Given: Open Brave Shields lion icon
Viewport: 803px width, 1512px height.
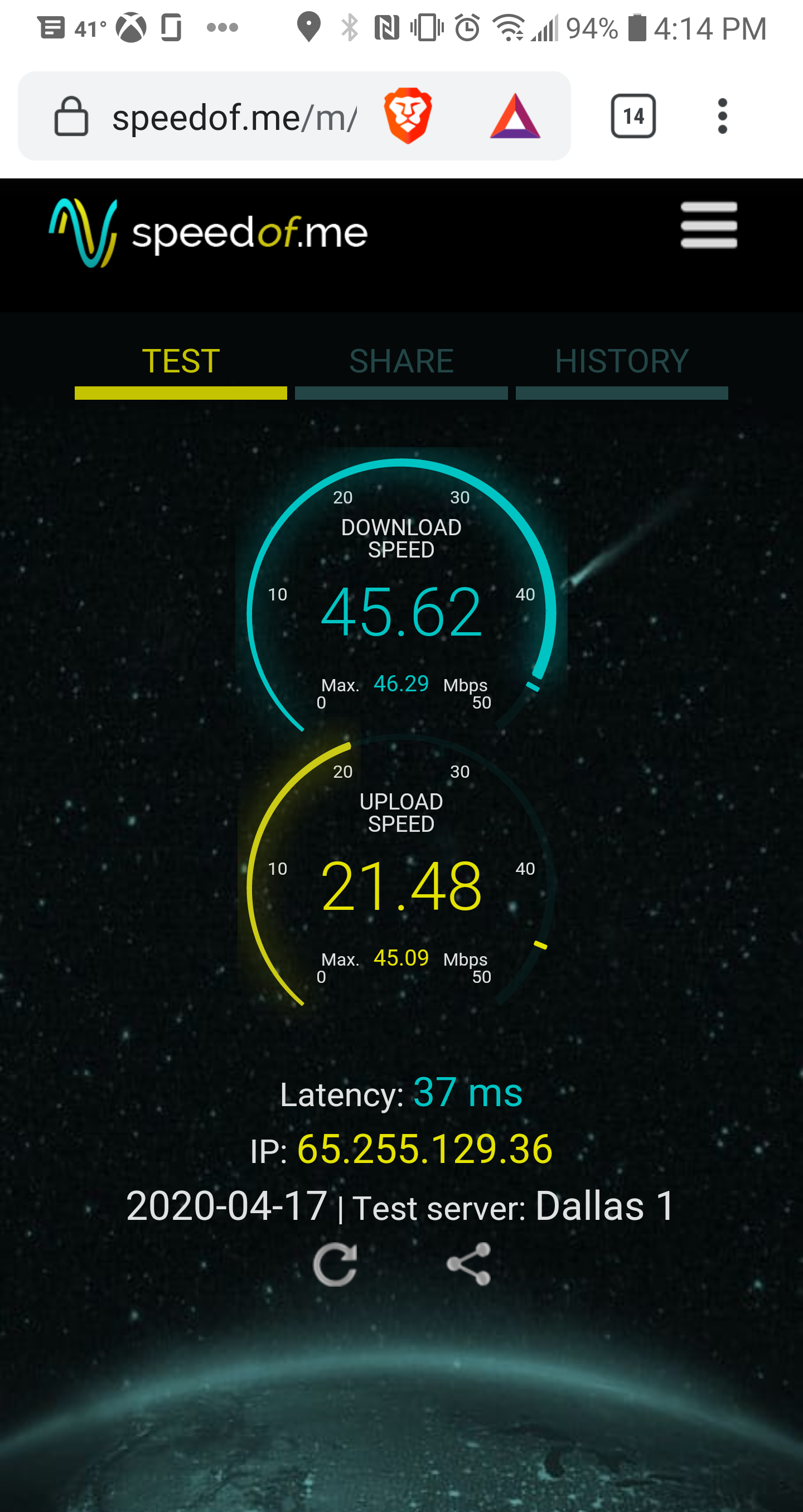Looking at the screenshot, I should tap(408, 115).
